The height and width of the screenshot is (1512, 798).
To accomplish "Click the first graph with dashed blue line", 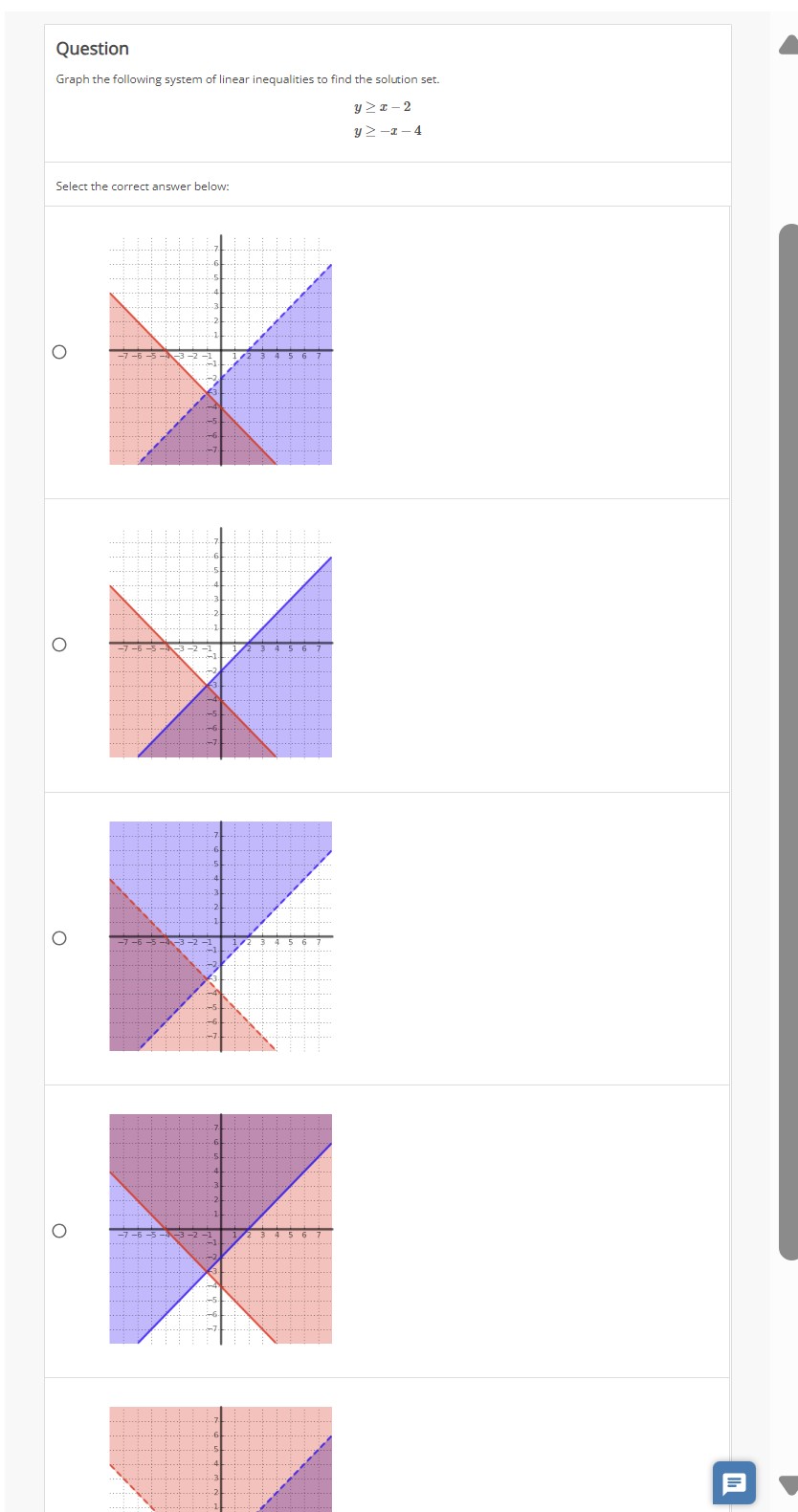I will [x=220, y=352].
